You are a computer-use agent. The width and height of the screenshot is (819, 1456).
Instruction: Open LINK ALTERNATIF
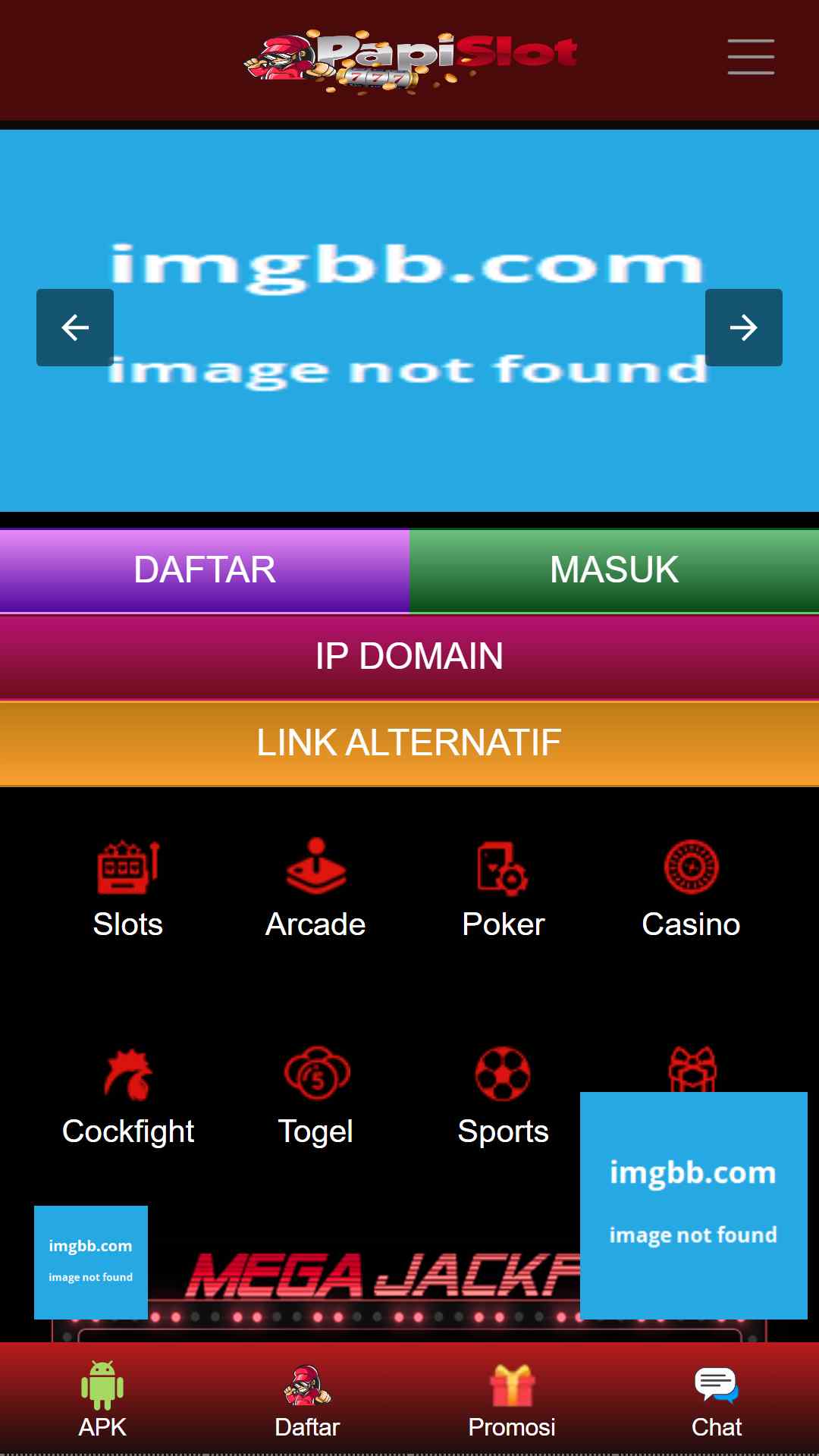(409, 743)
